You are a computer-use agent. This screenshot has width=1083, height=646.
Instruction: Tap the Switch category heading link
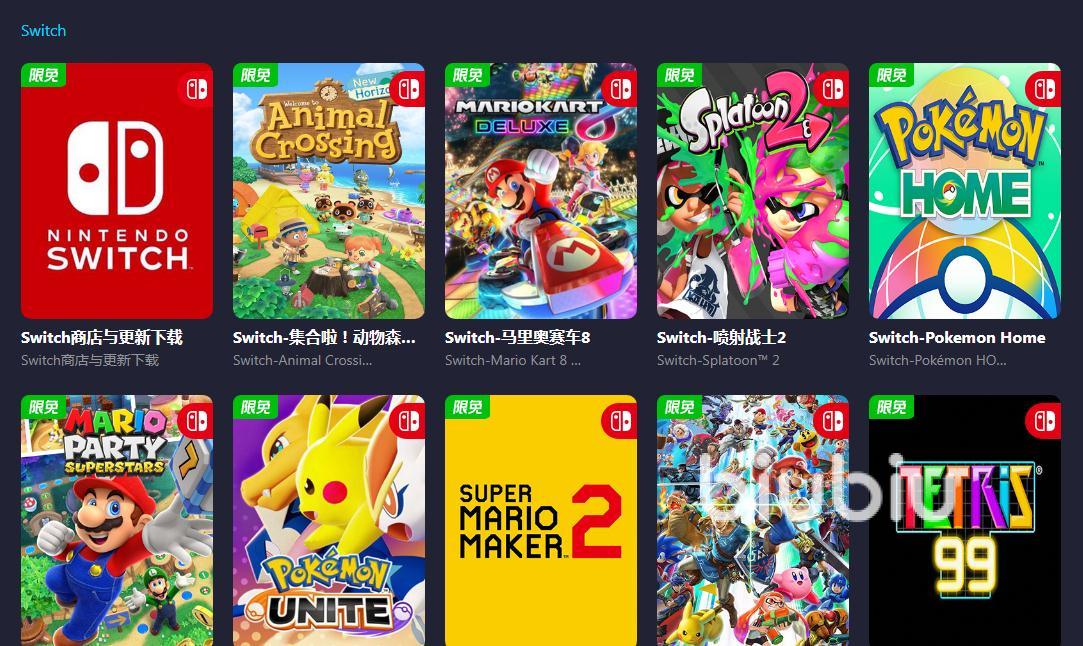(x=44, y=31)
